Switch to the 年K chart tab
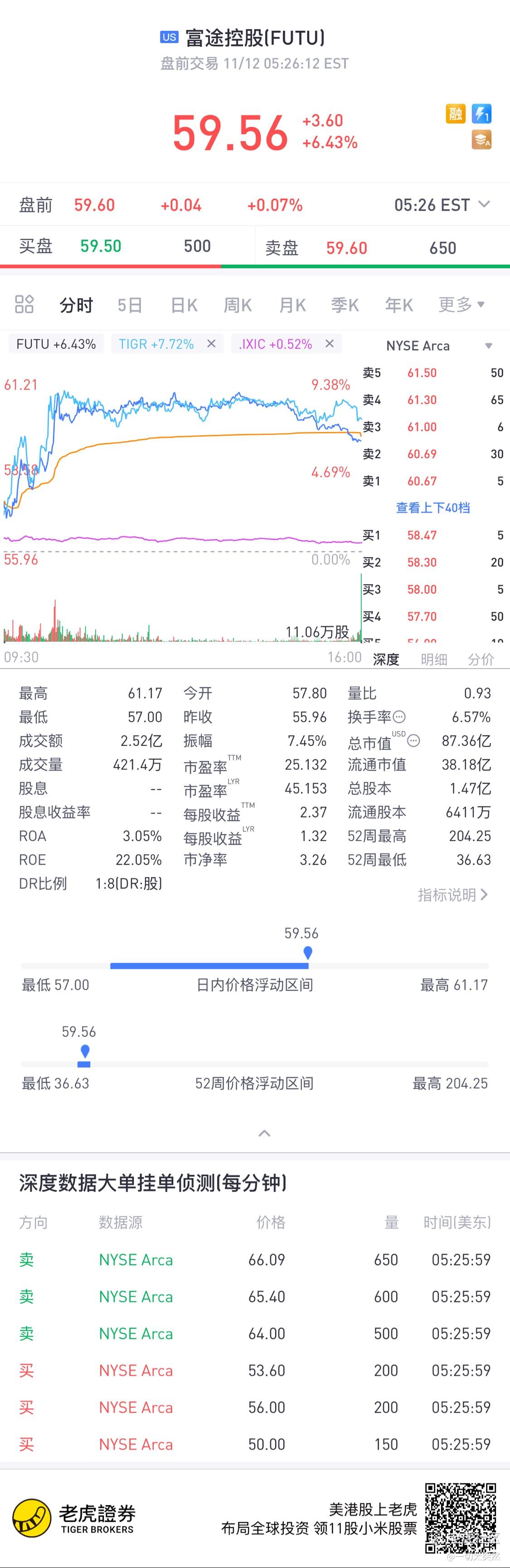The height and width of the screenshot is (1568, 510). [x=399, y=304]
